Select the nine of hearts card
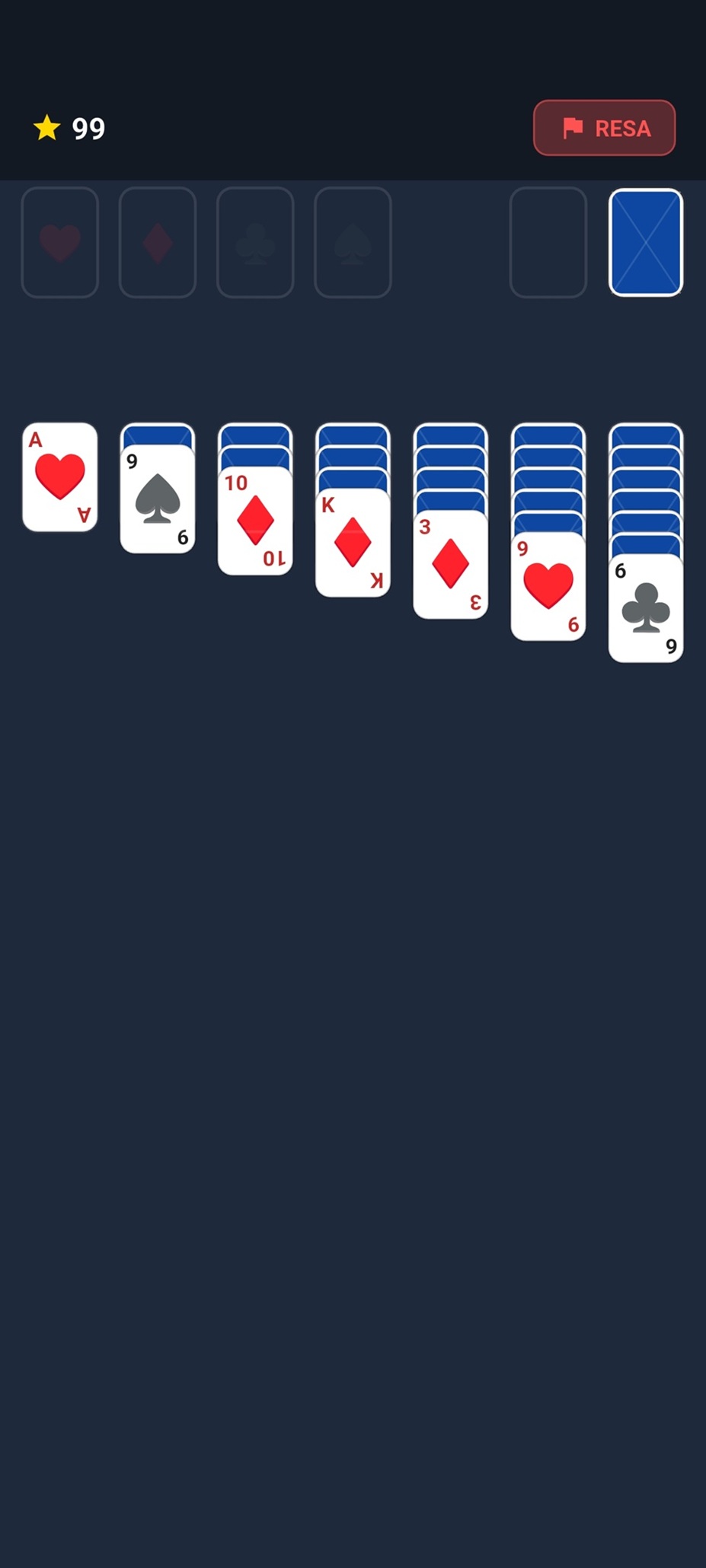 click(548, 586)
